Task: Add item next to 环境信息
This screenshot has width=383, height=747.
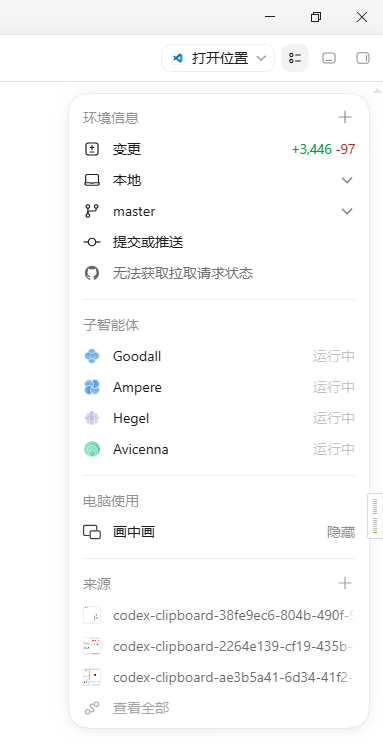Action: (345, 117)
